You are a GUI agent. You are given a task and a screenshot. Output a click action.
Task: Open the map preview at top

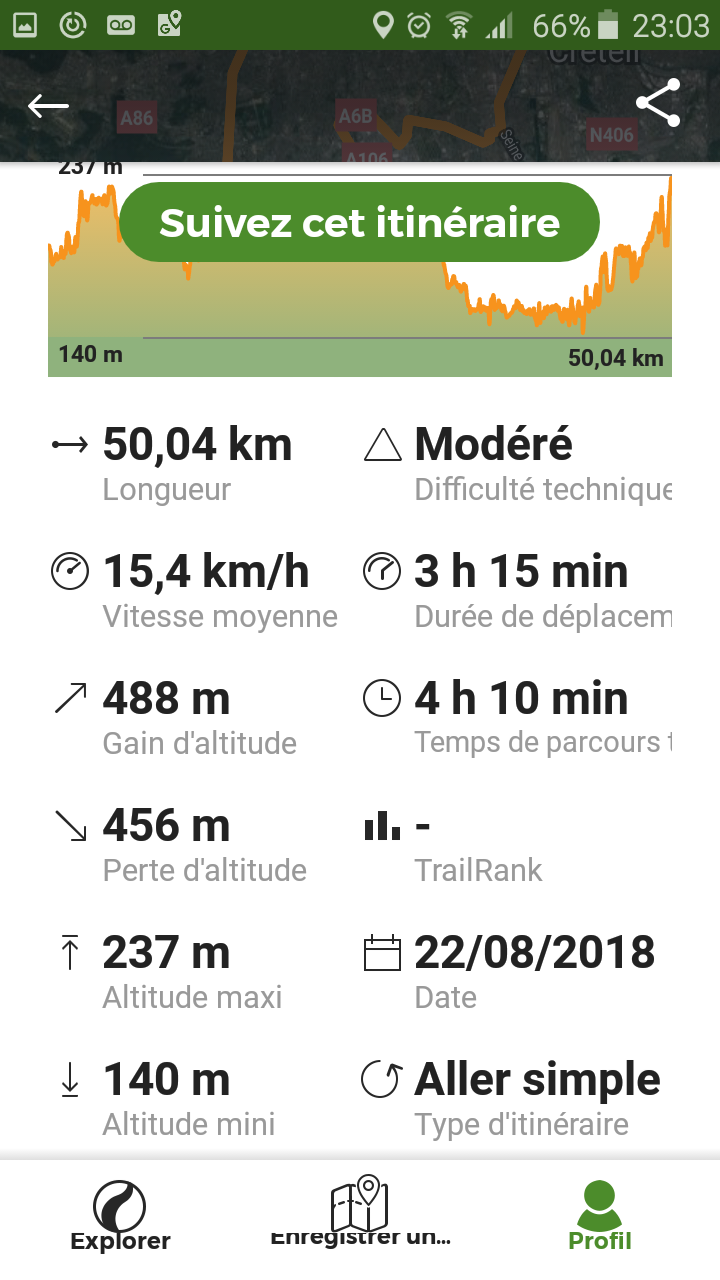click(x=360, y=106)
